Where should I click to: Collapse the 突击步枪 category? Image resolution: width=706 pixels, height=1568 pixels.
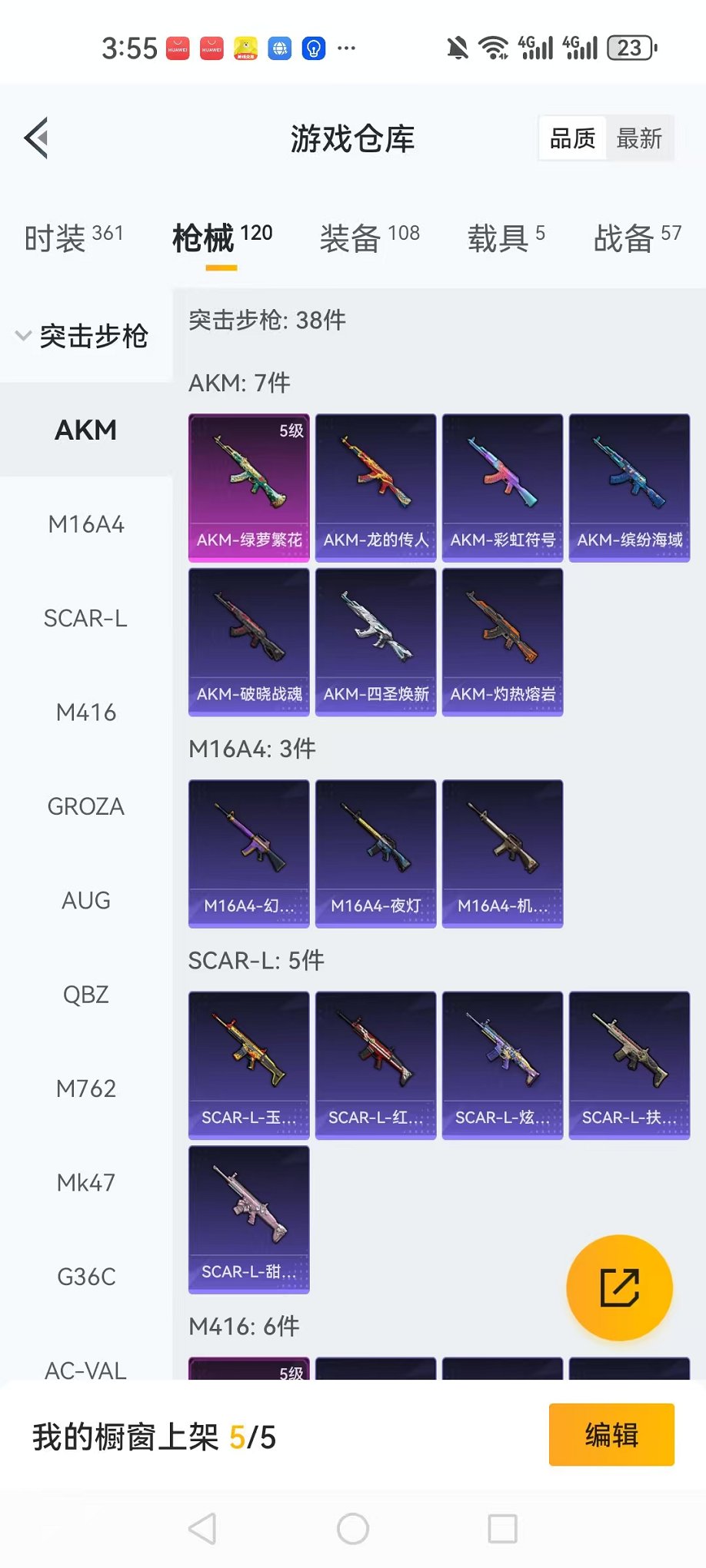[83, 336]
